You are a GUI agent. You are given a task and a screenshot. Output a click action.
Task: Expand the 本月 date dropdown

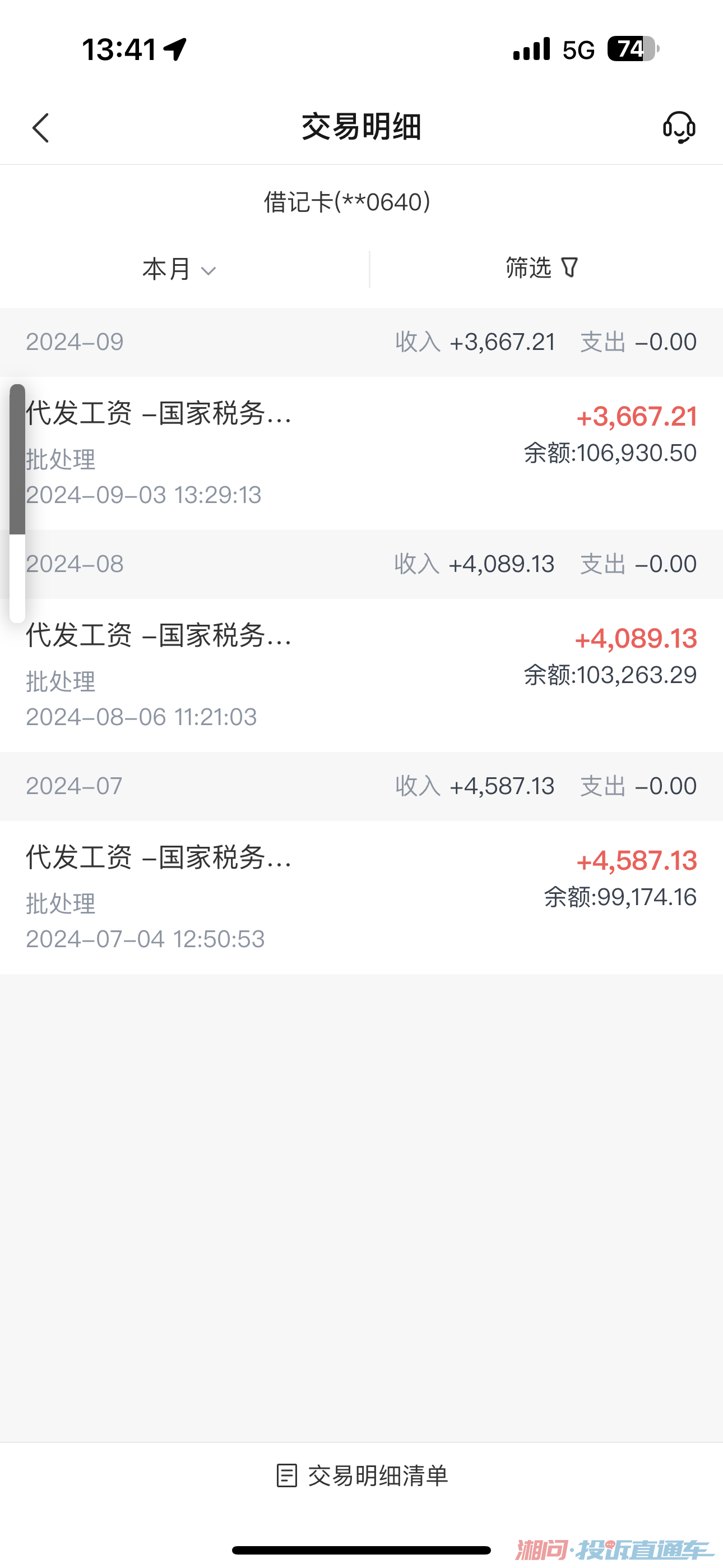point(179,269)
